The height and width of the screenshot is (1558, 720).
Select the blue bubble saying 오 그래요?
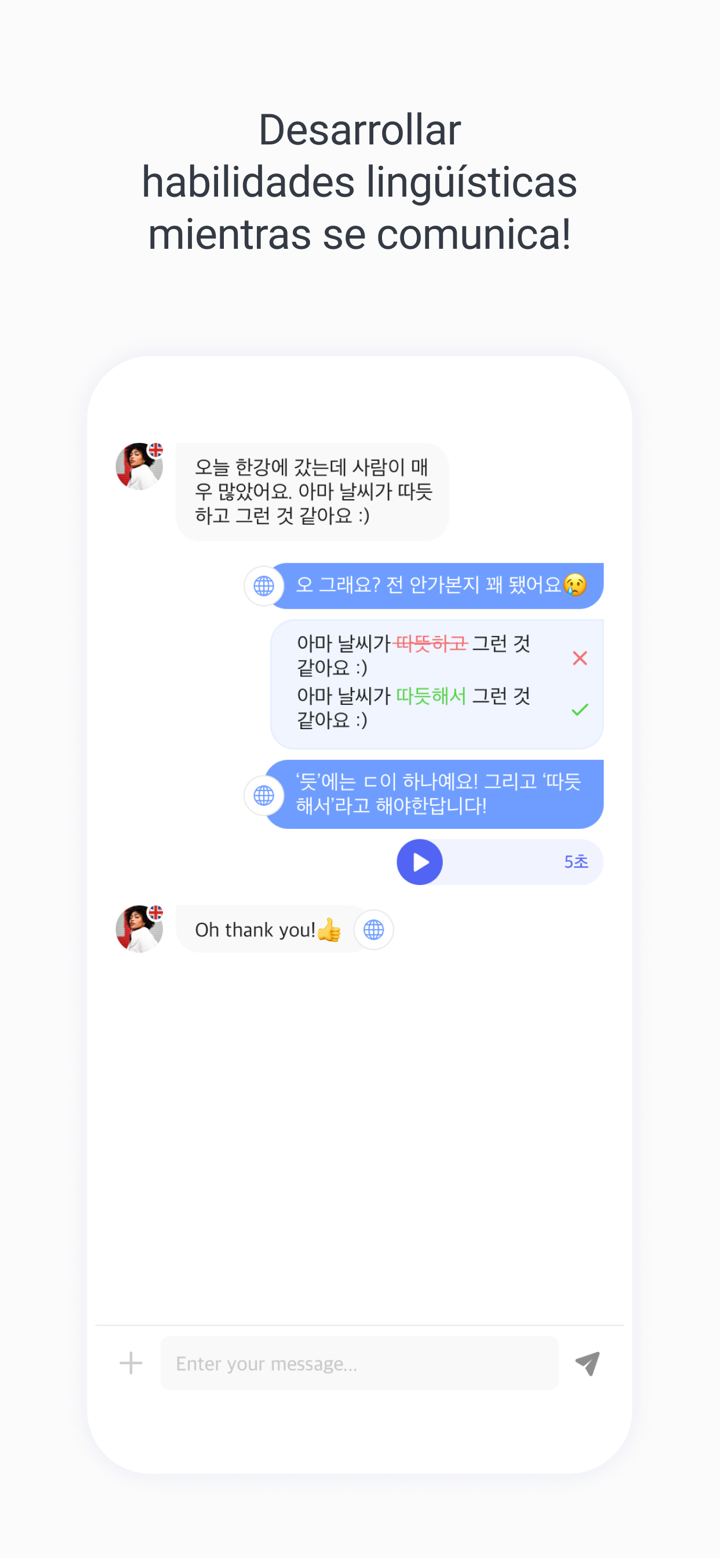pyautogui.click(x=440, y=586)
